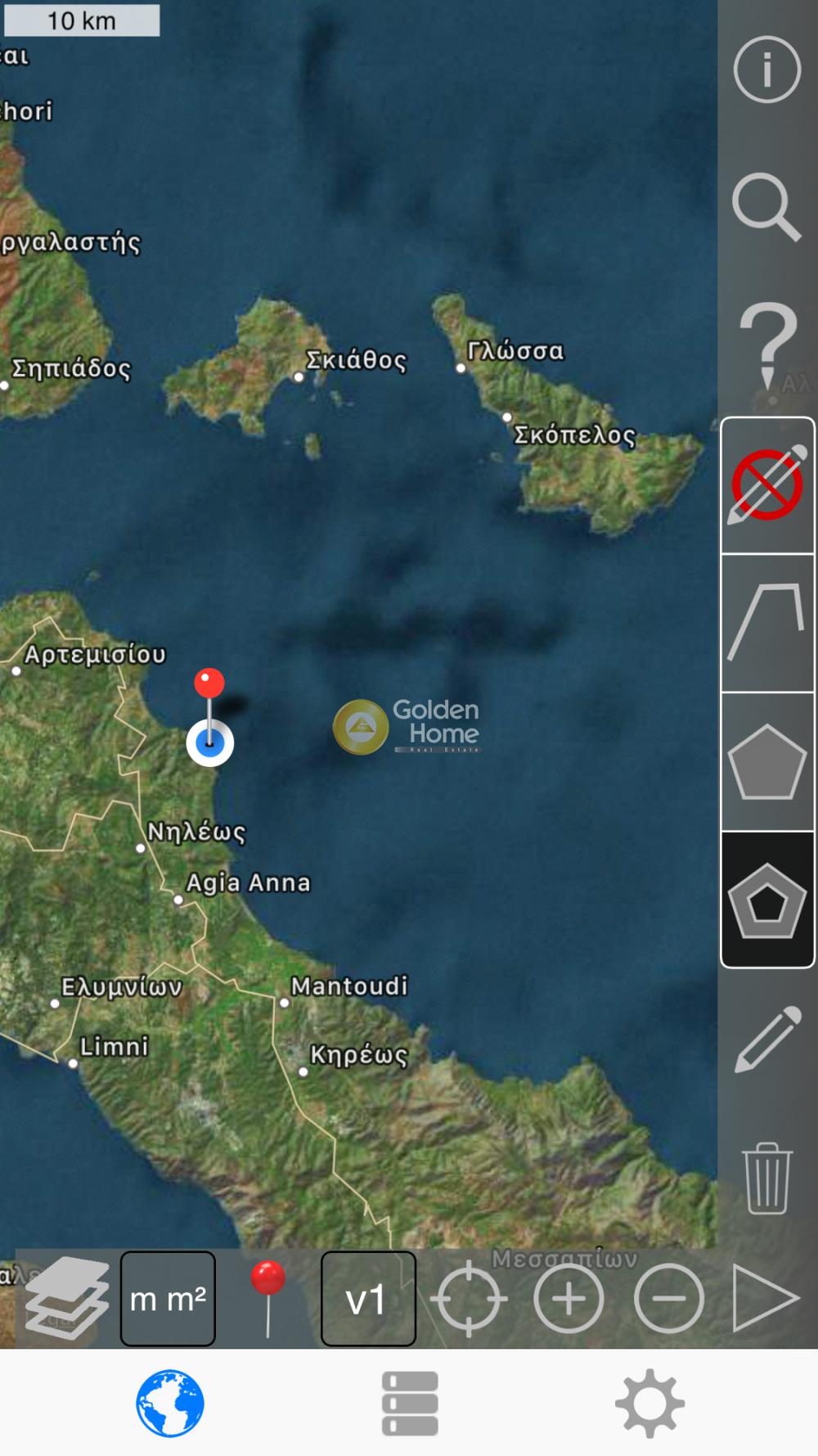This screenshot has width=818, height=1456.
Task: Switch to the saved list tab
Action: coord(410,1403)
